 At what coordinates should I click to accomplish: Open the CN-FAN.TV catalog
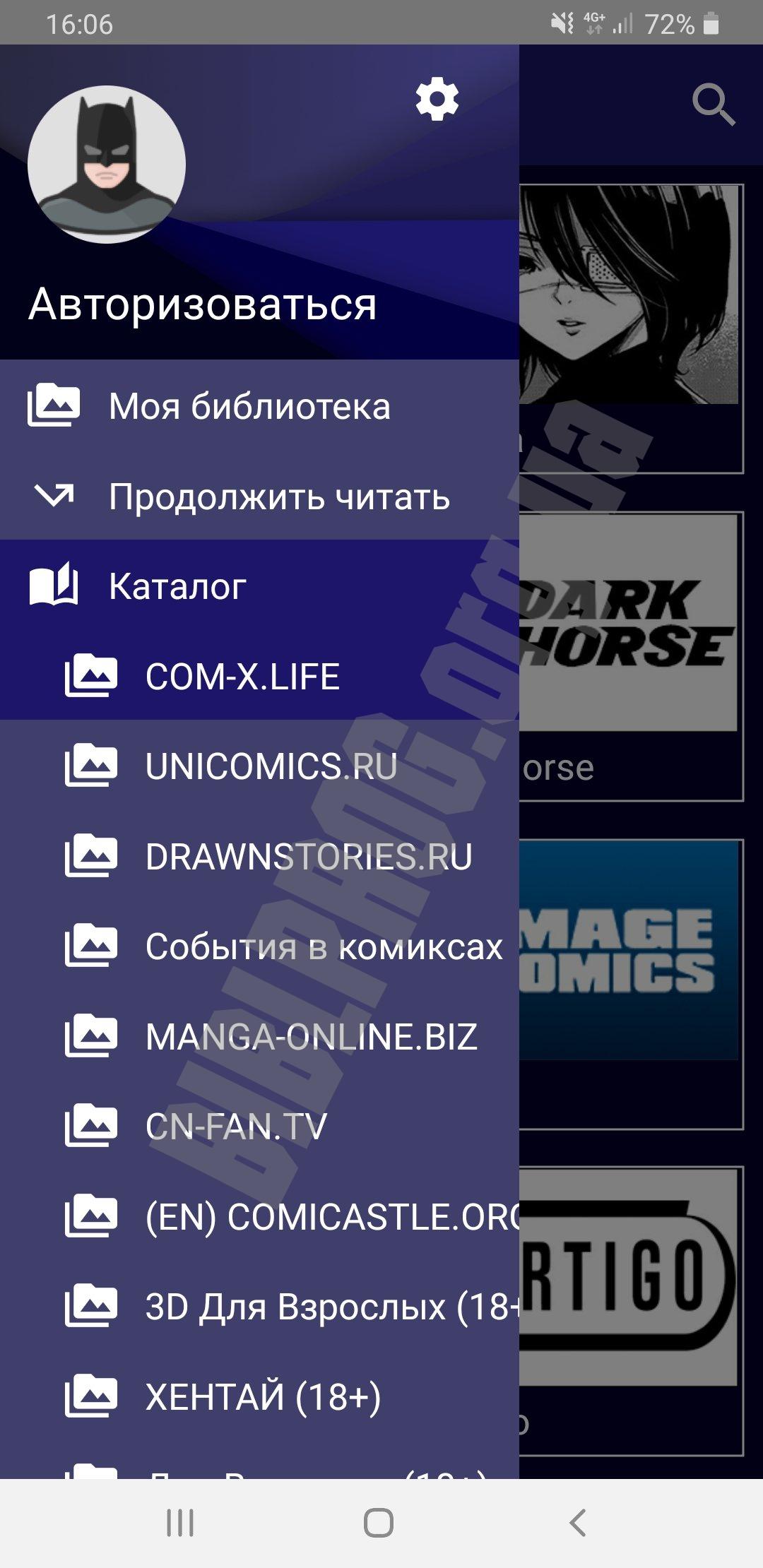tap(236, 1127)
